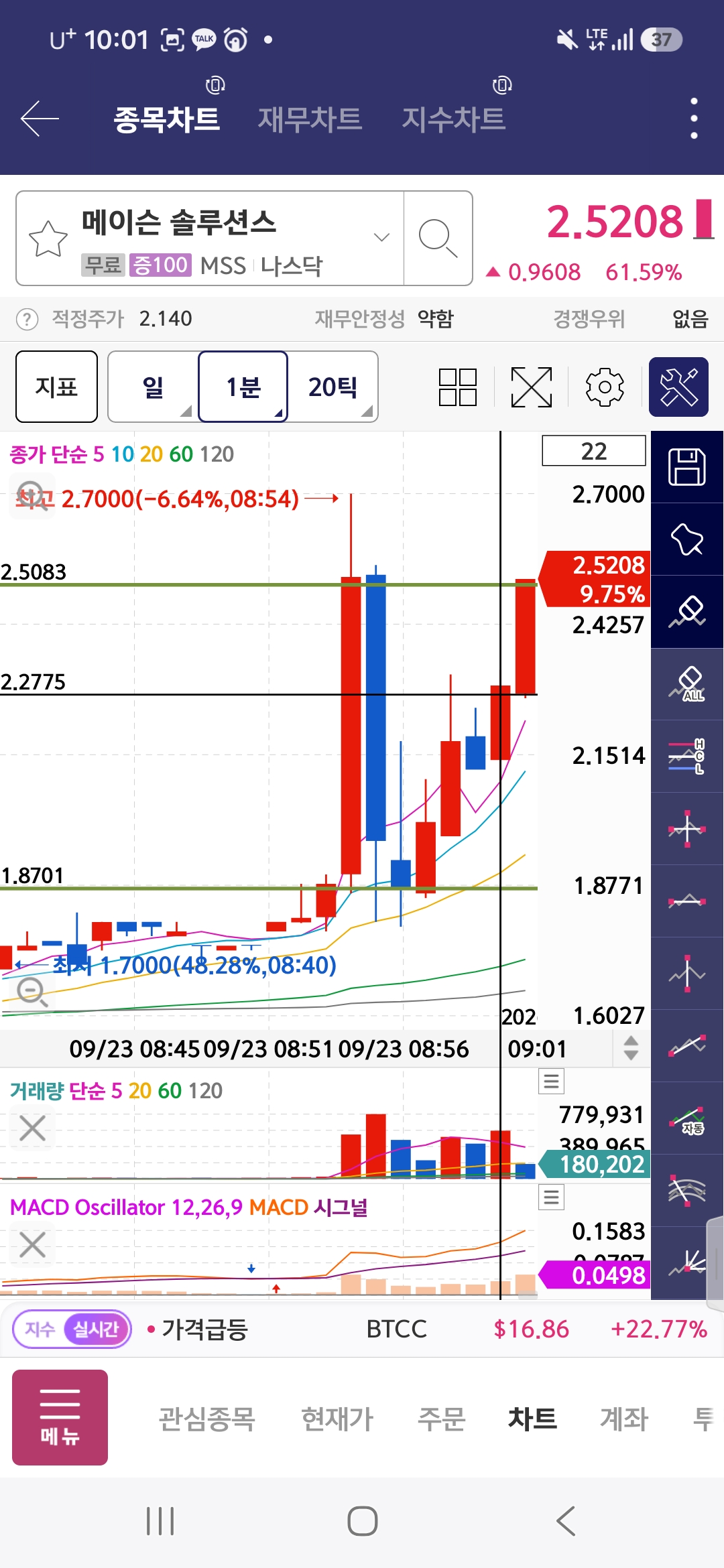Image resolution: width=724 pixels, height=1568 pixels.
Task: Open the 메뉴 main menu button
Action: [x=60, y=1417]
